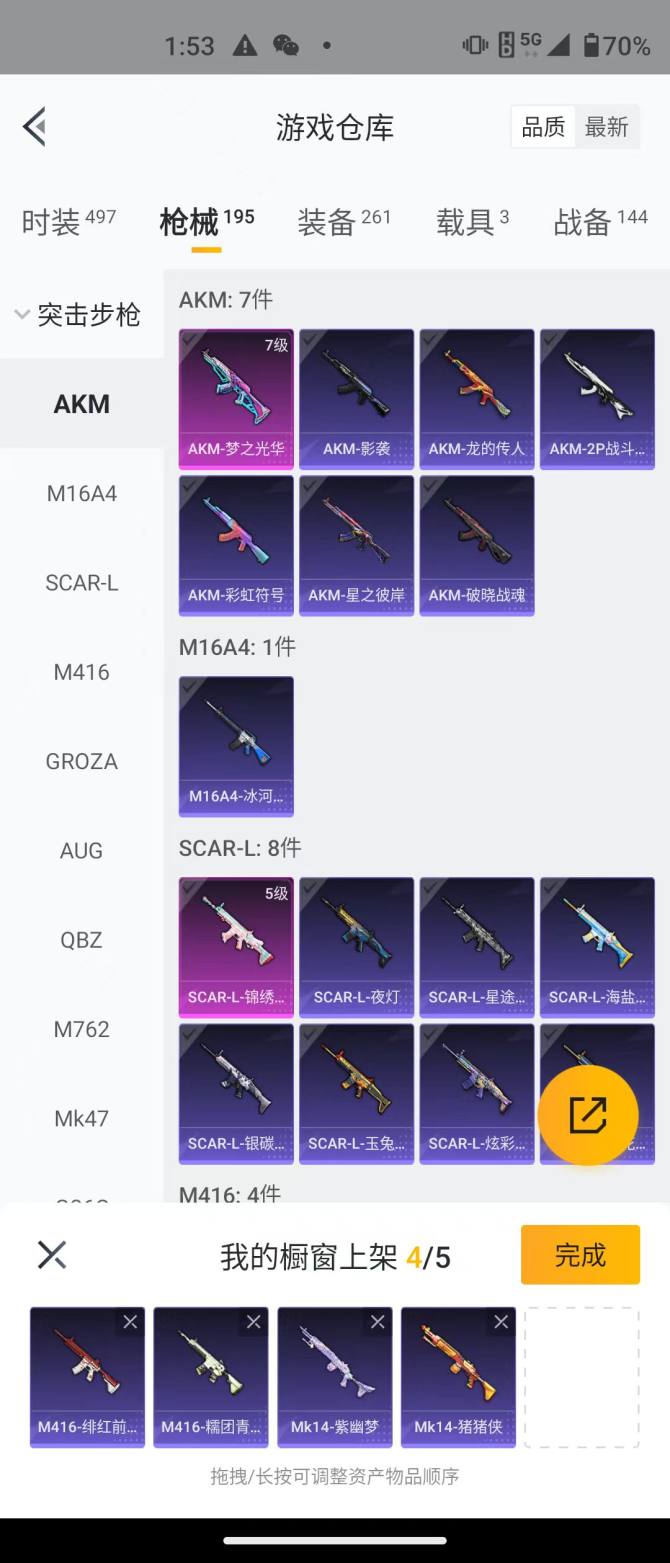This screenshot has width=670, height=1563.
Task: Select the AKM-梦之光华 skin
Action: tap(236, 398)
